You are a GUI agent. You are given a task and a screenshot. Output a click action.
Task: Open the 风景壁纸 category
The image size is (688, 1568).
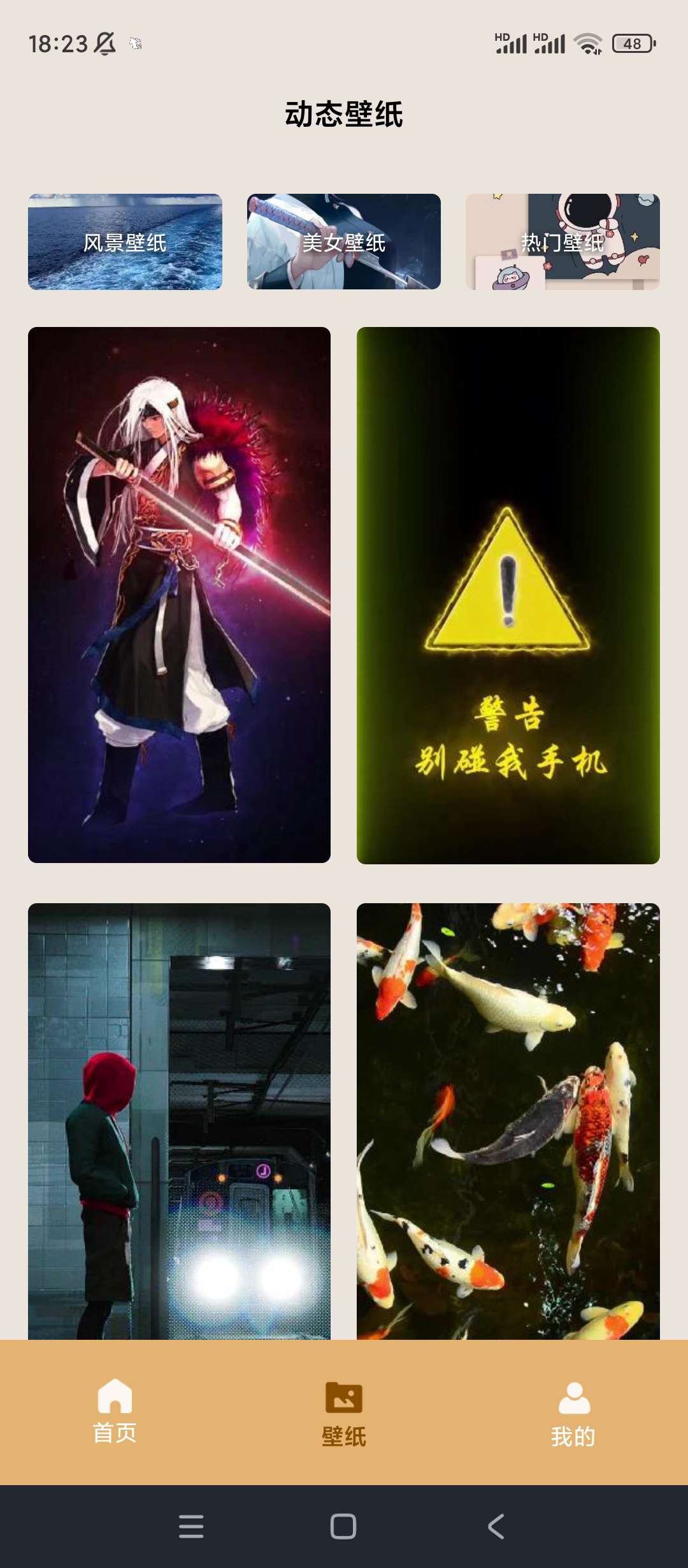(125, 242)
